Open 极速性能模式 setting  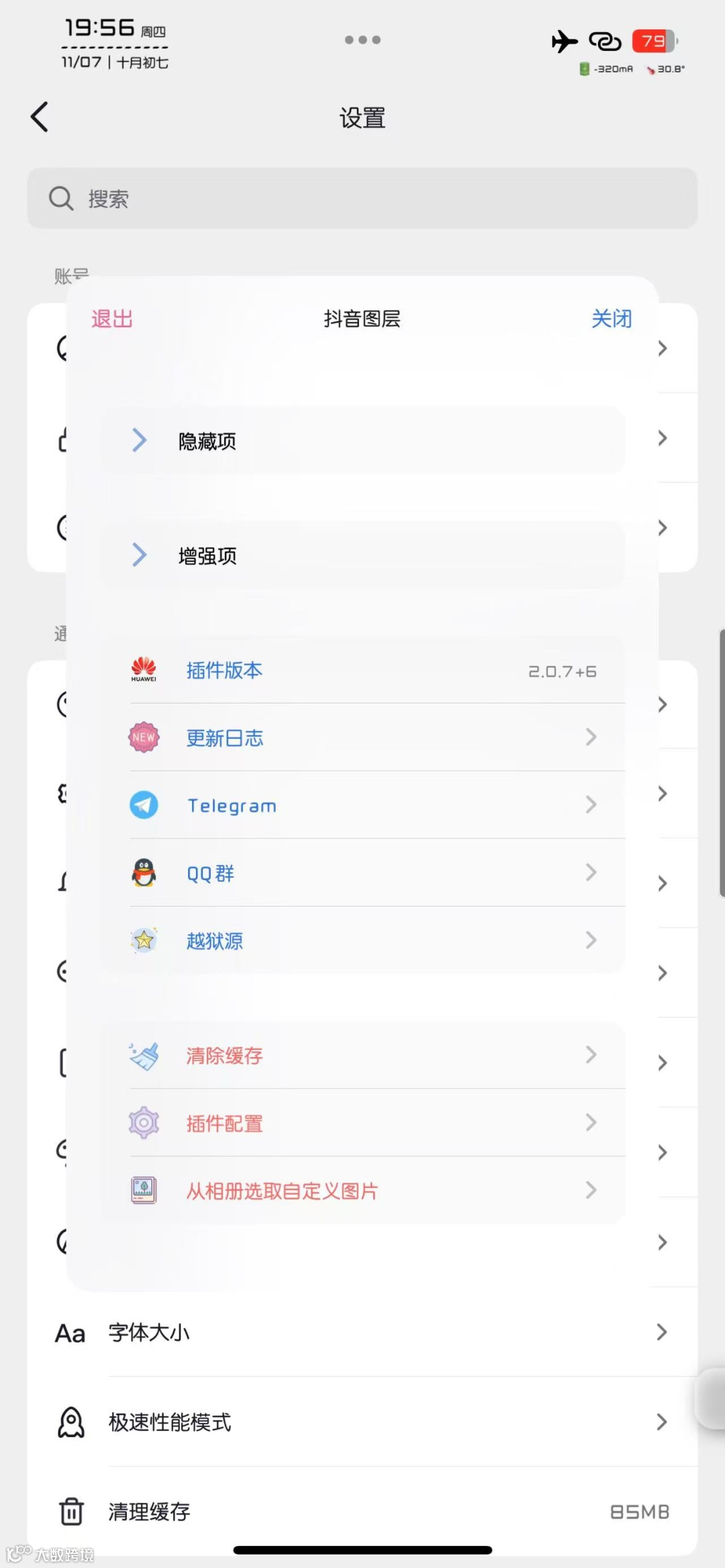(x=362, y=1422)
